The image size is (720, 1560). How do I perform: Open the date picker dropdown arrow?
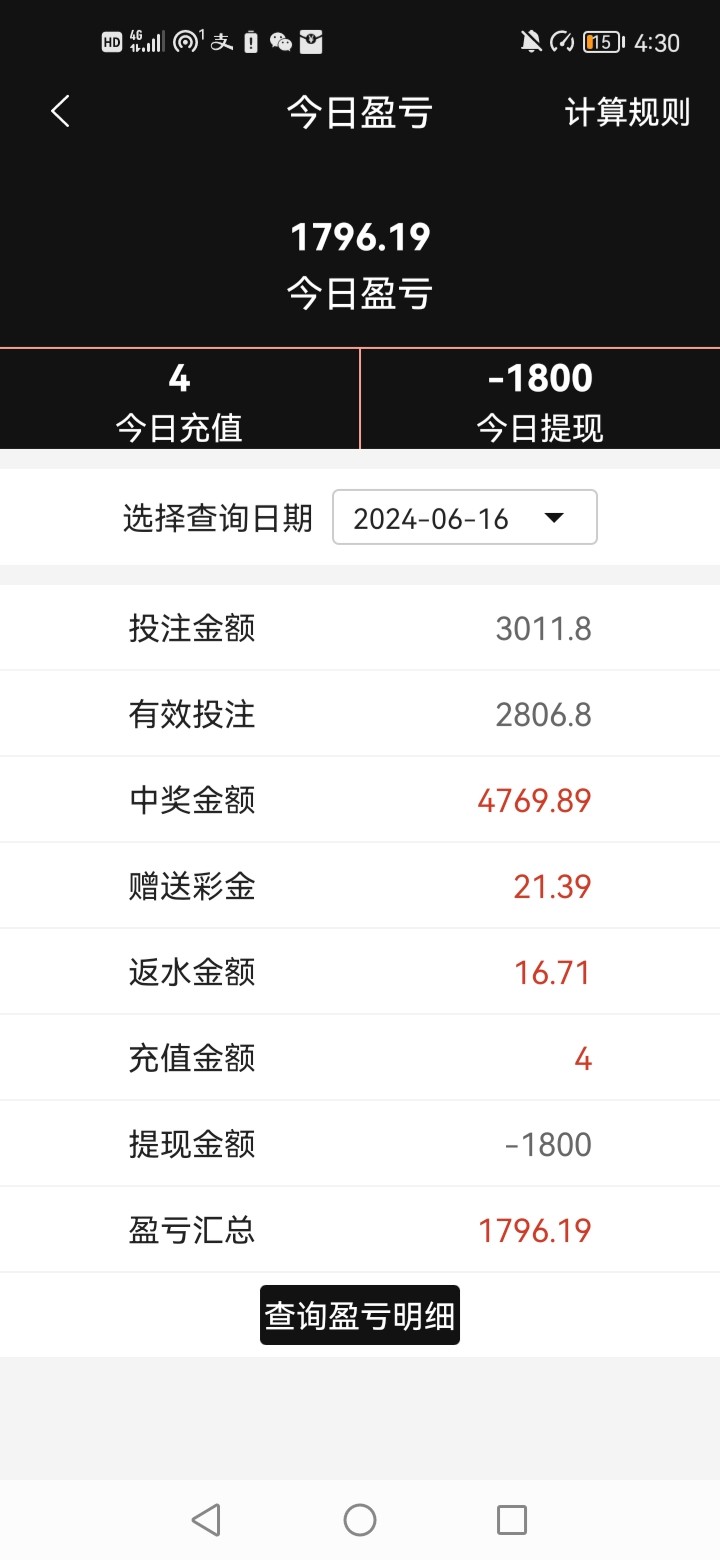555,517
